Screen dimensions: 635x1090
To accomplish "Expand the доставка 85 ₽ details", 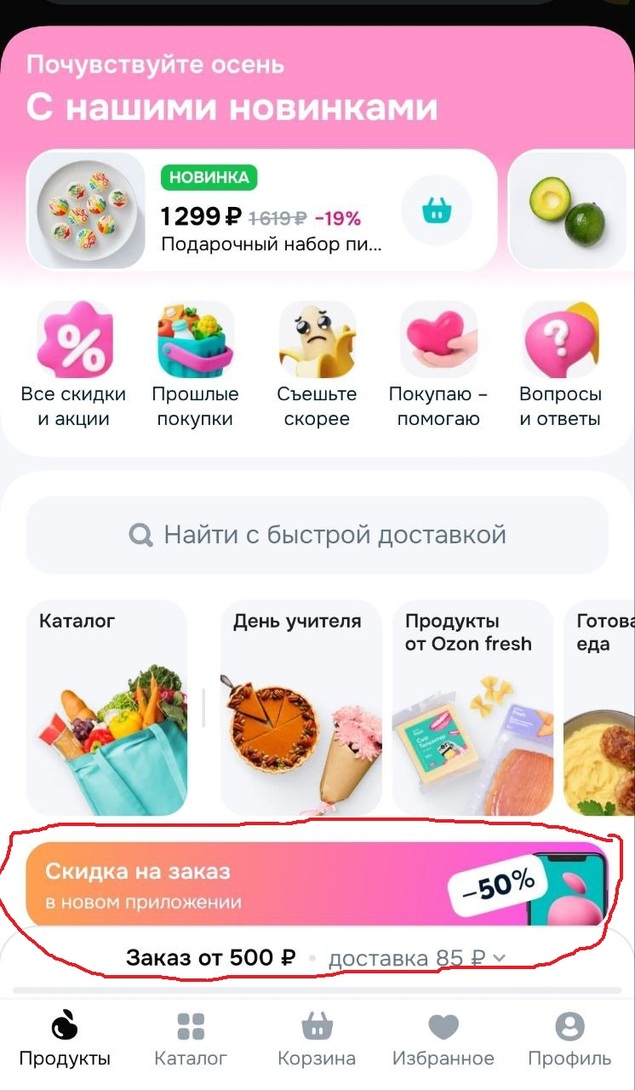I will click(417, 958).
